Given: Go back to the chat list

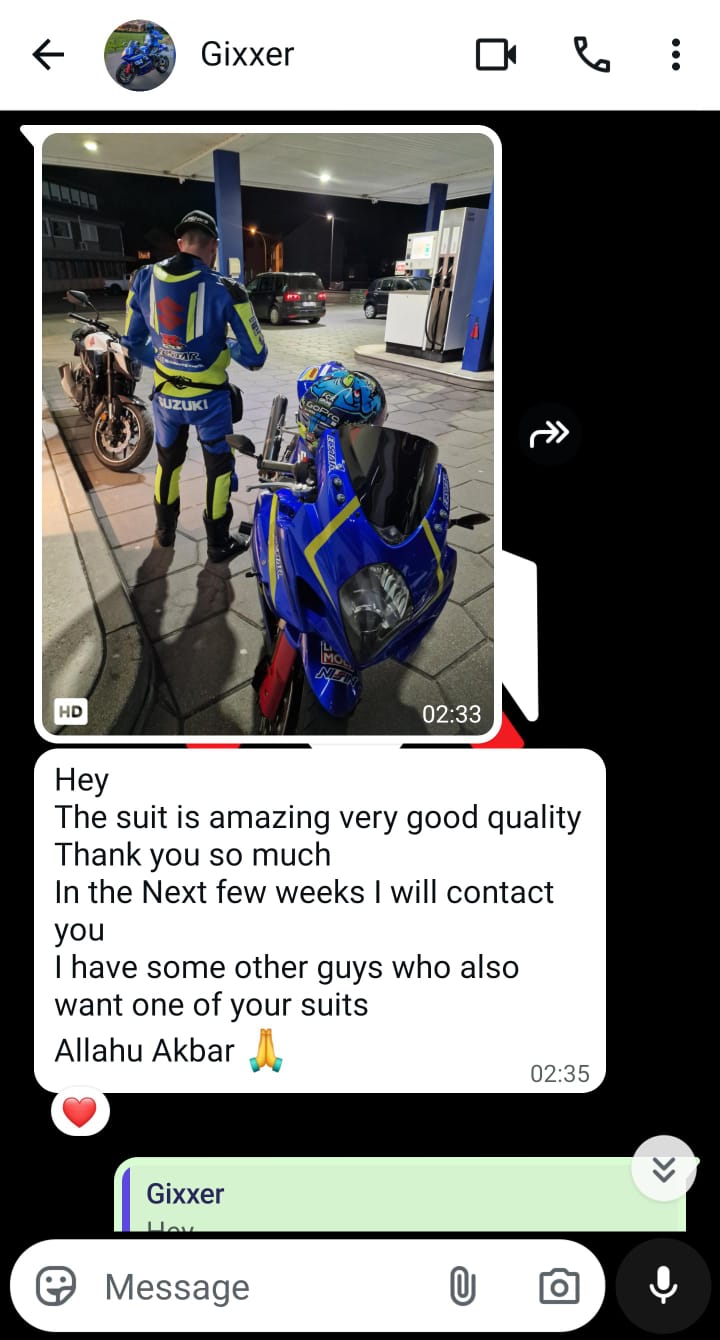Looking at the screenshot, I should (48, 55).
